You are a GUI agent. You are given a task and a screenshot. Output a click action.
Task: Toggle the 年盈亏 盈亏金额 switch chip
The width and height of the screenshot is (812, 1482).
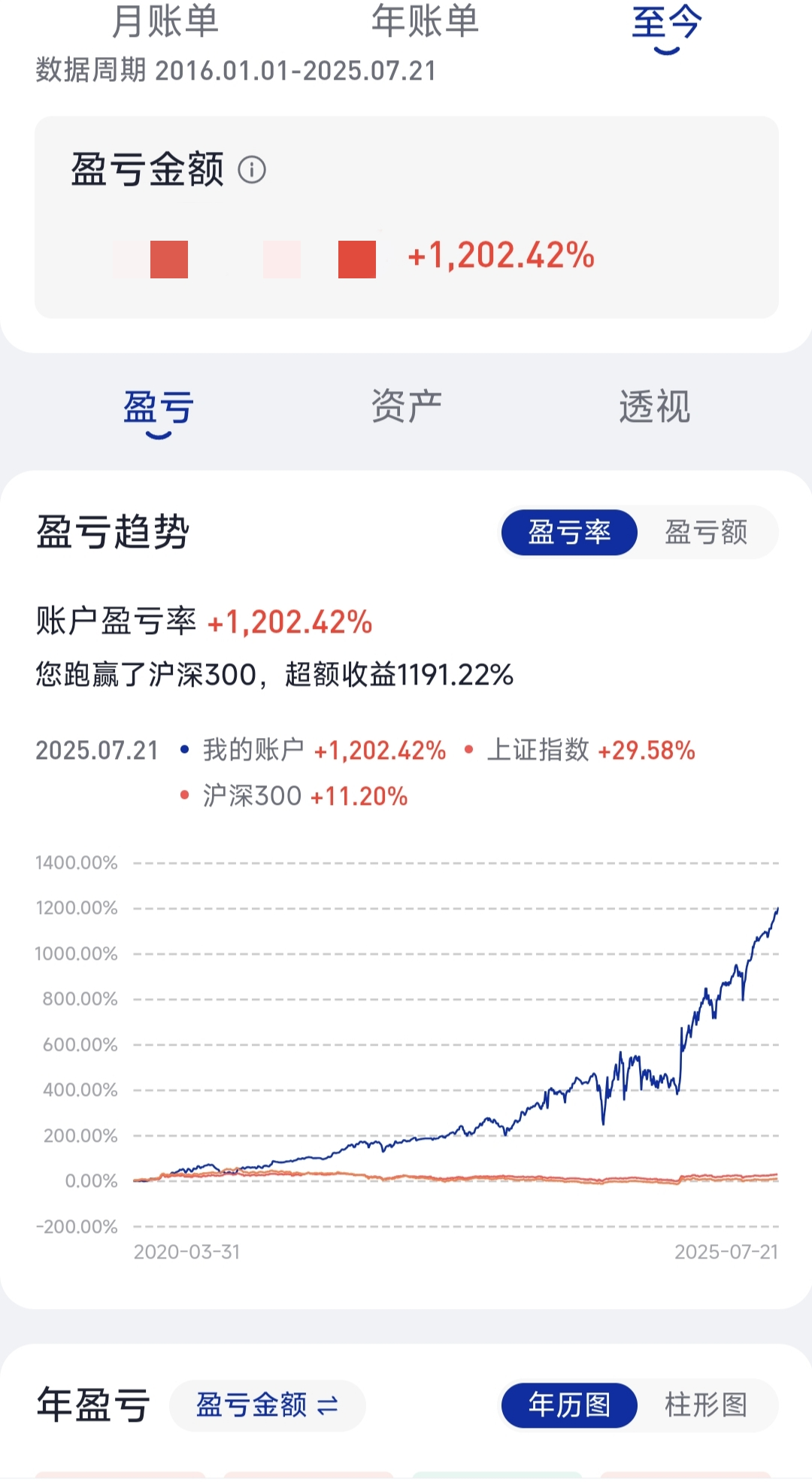(x=268, y=1405)
